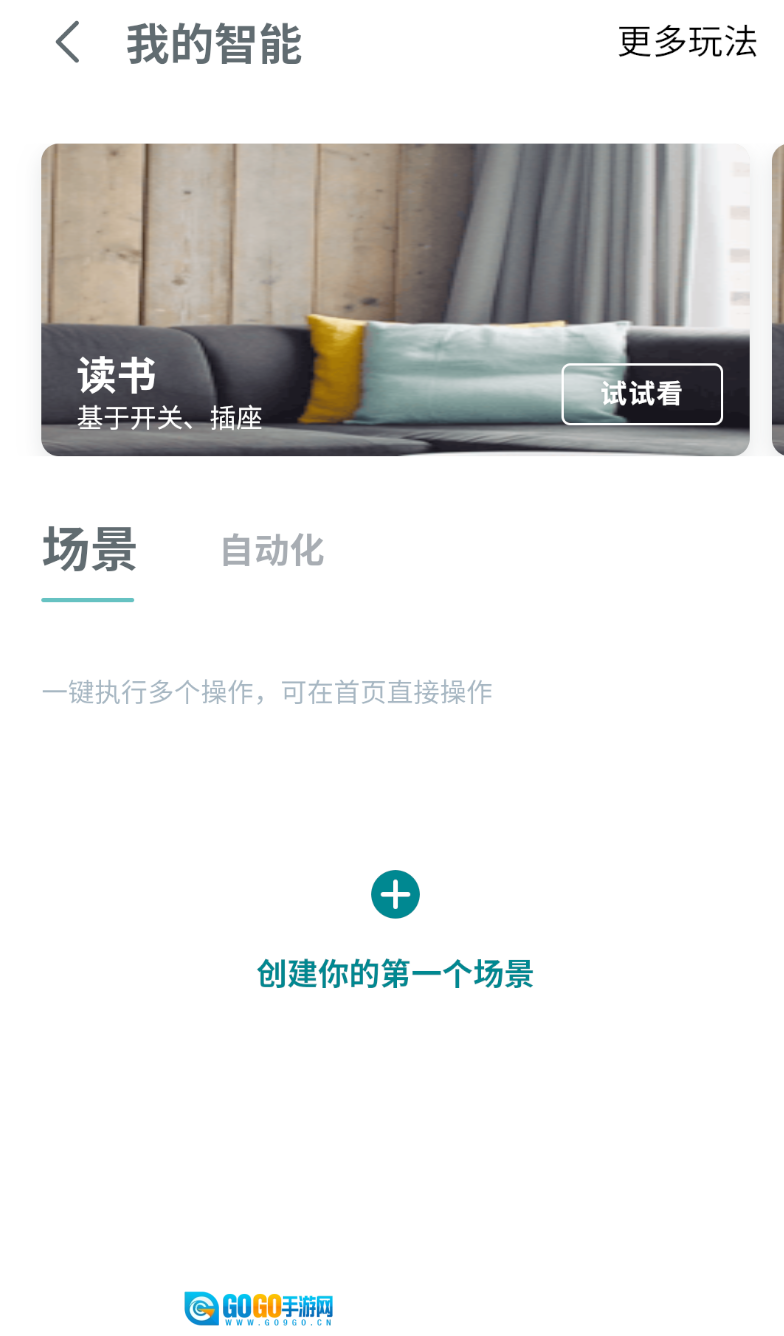Tap the circular add-scene icon above the create text
This screenshot has width=784, height=1336.
[395, 893]
